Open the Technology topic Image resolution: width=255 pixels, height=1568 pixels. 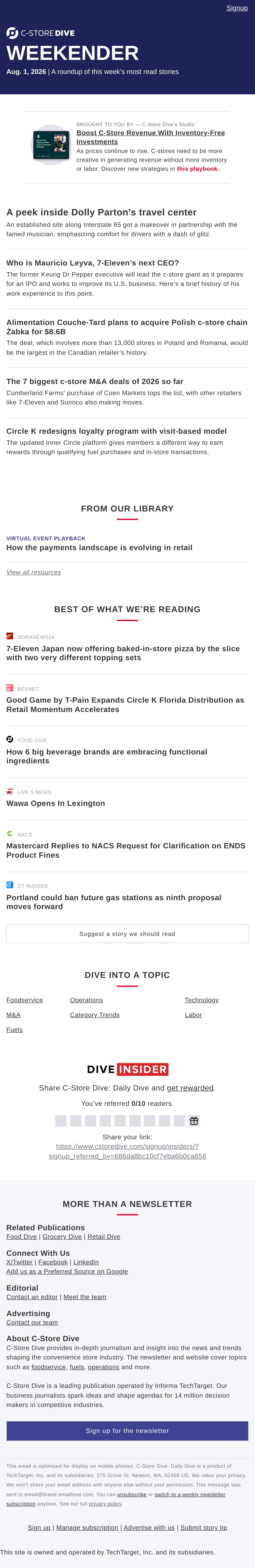tap(201, 1000)
